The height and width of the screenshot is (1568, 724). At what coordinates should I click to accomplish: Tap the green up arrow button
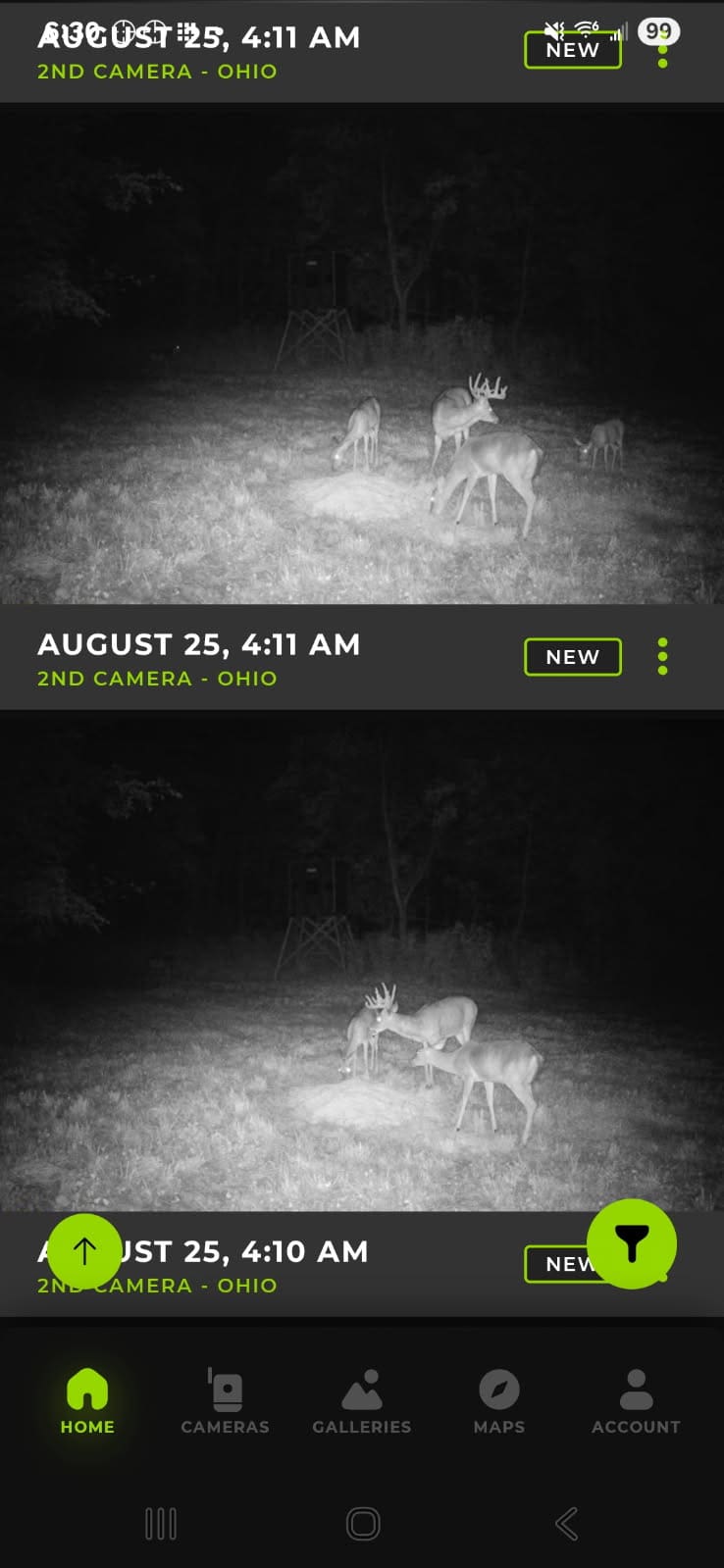(x=84, y=1250)
